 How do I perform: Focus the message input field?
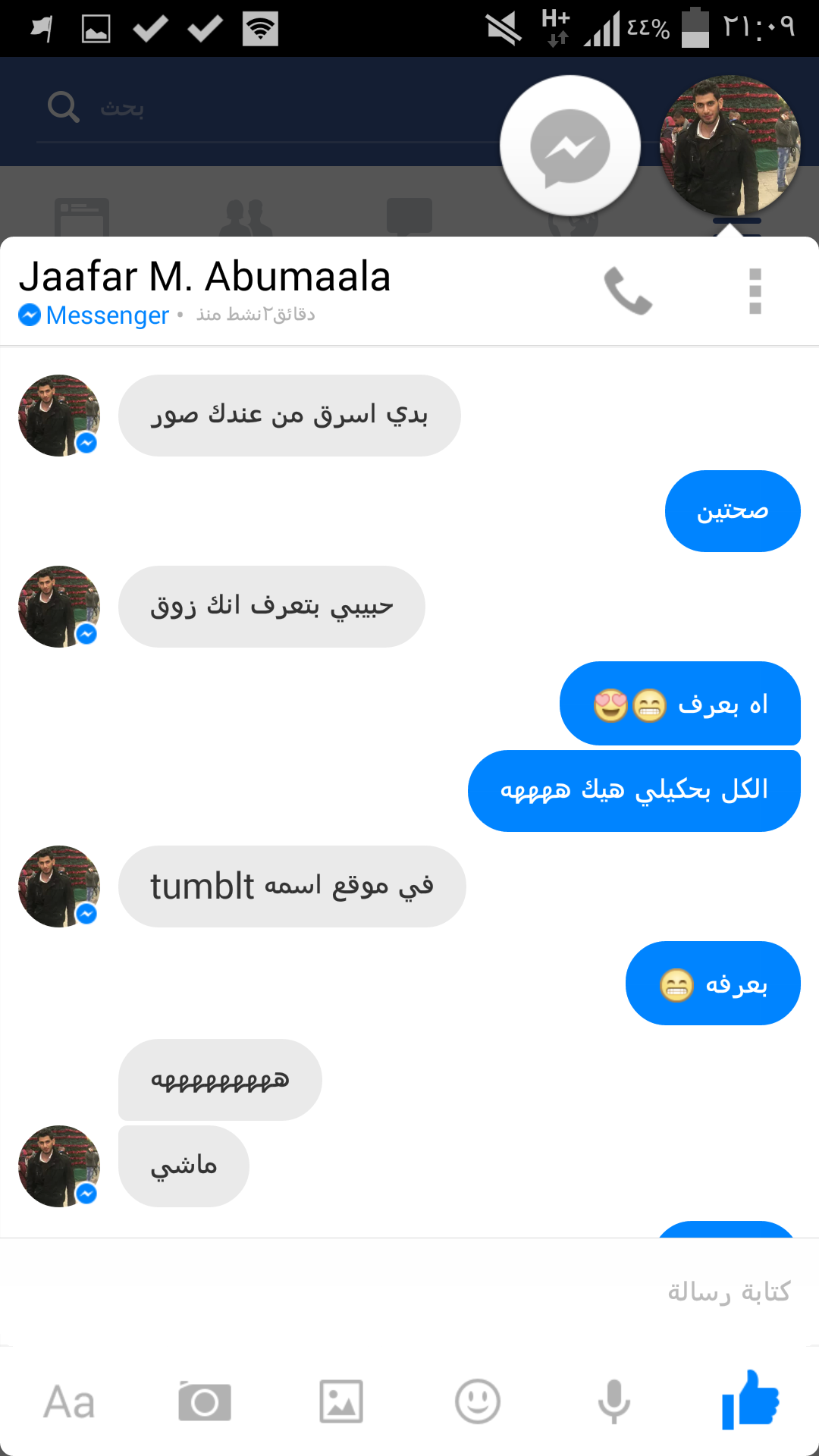(x=409, y=1291)
